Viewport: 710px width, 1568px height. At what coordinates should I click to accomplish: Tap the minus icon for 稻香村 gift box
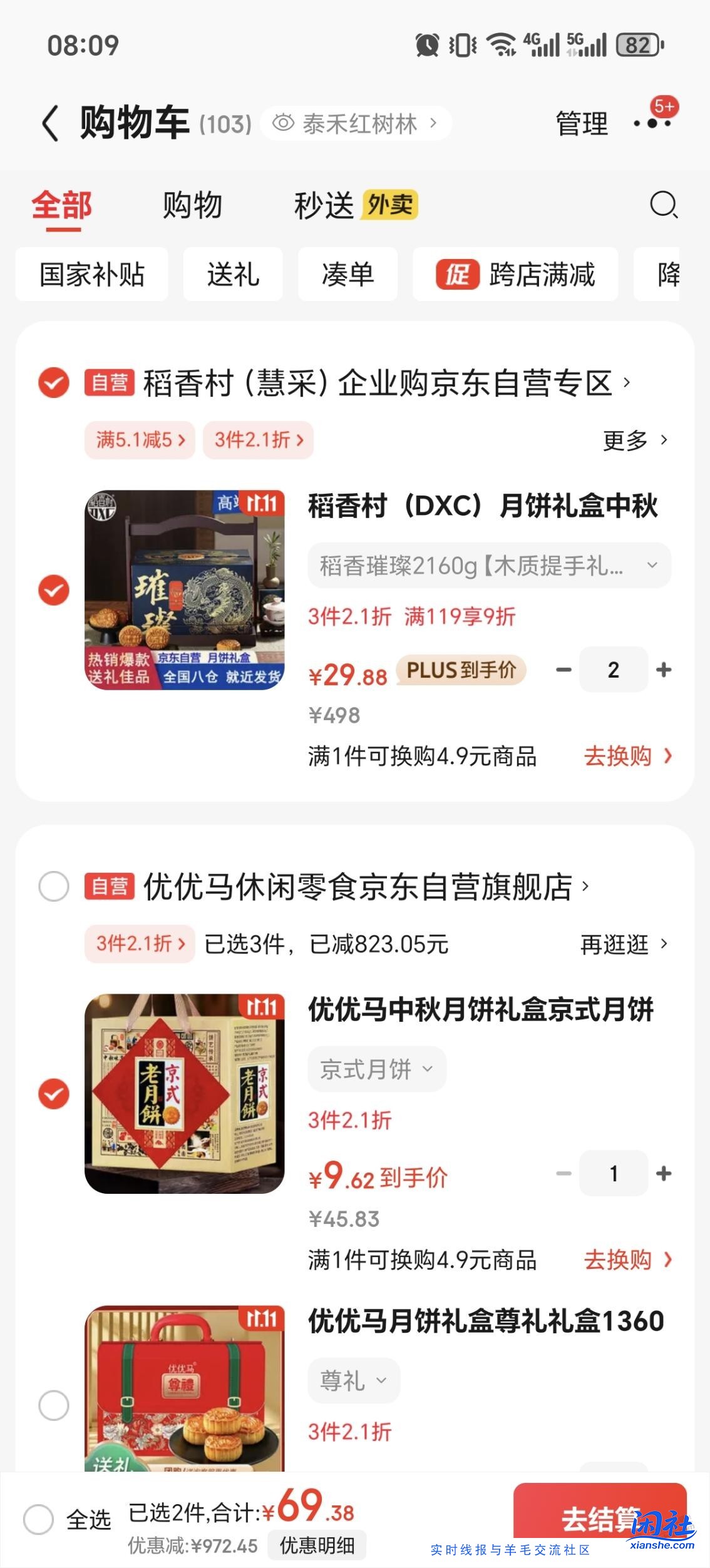[563, 669]
